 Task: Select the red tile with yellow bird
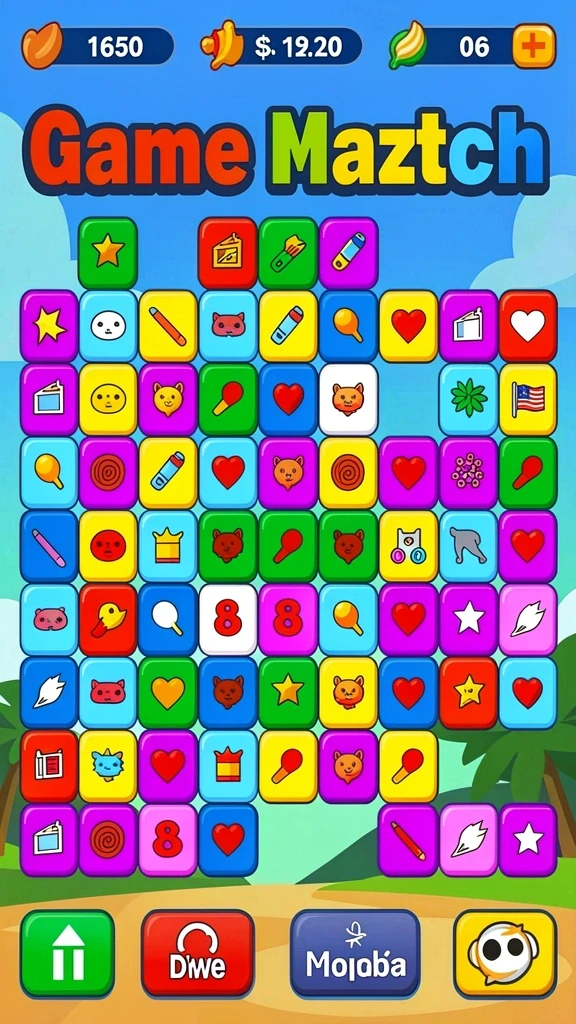(x=108, y=619)
